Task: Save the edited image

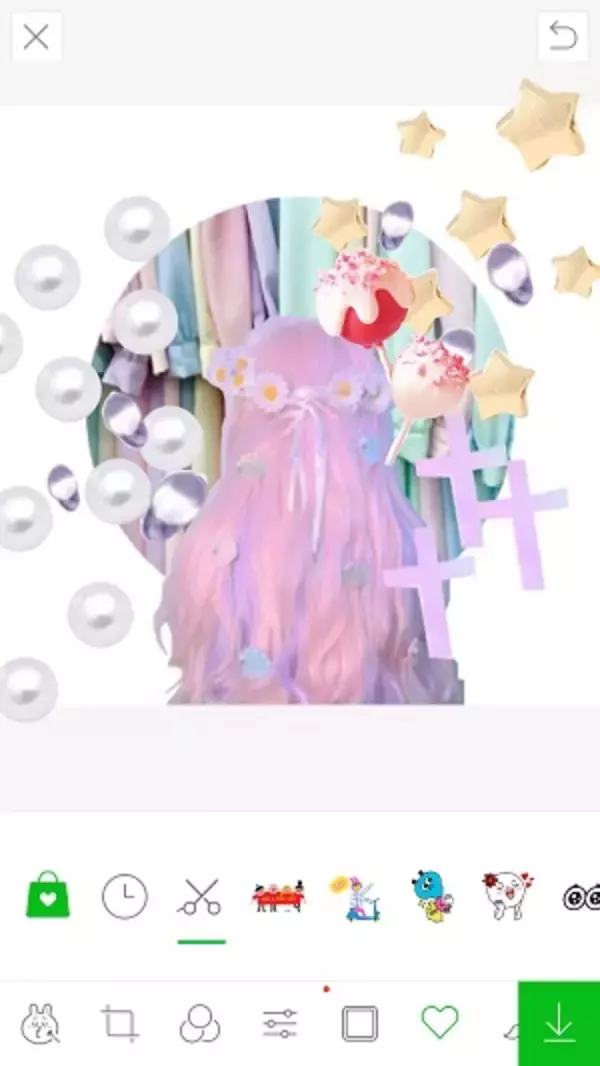Action: tap(559, 1023)
